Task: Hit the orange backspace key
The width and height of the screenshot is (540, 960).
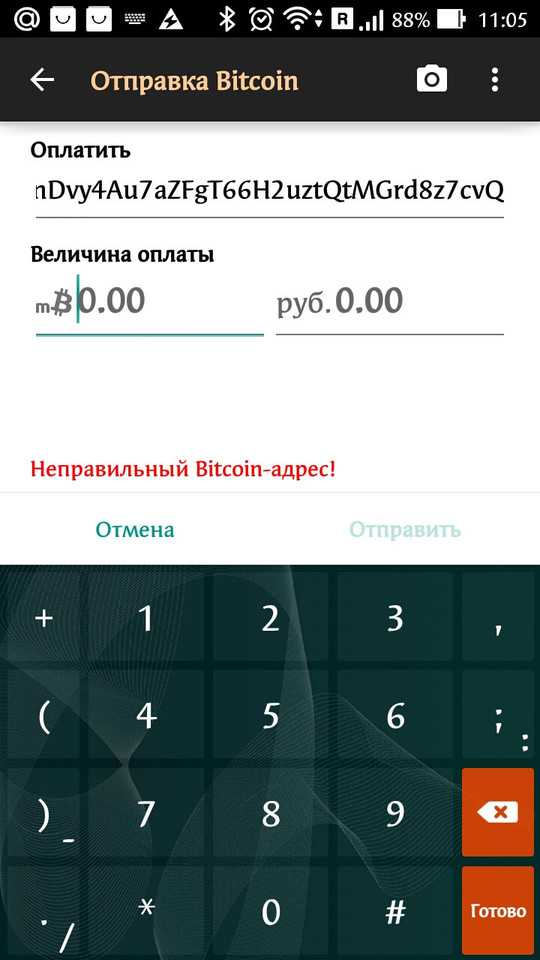Action: pos(498,812)
